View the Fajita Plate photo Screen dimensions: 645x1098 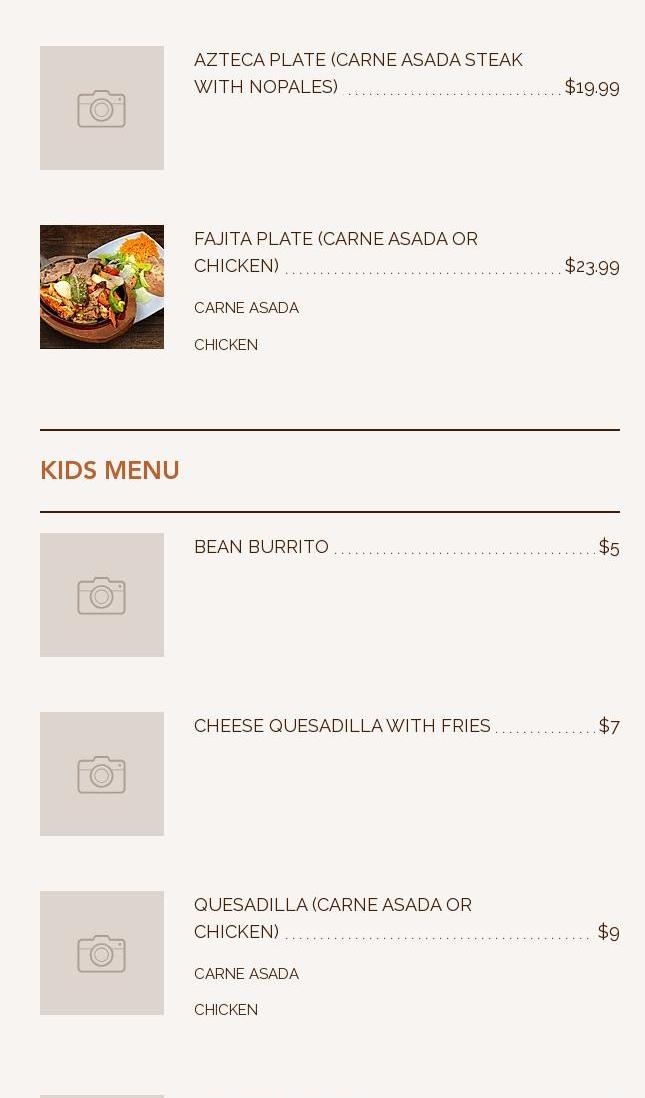[x=102, y=287]
